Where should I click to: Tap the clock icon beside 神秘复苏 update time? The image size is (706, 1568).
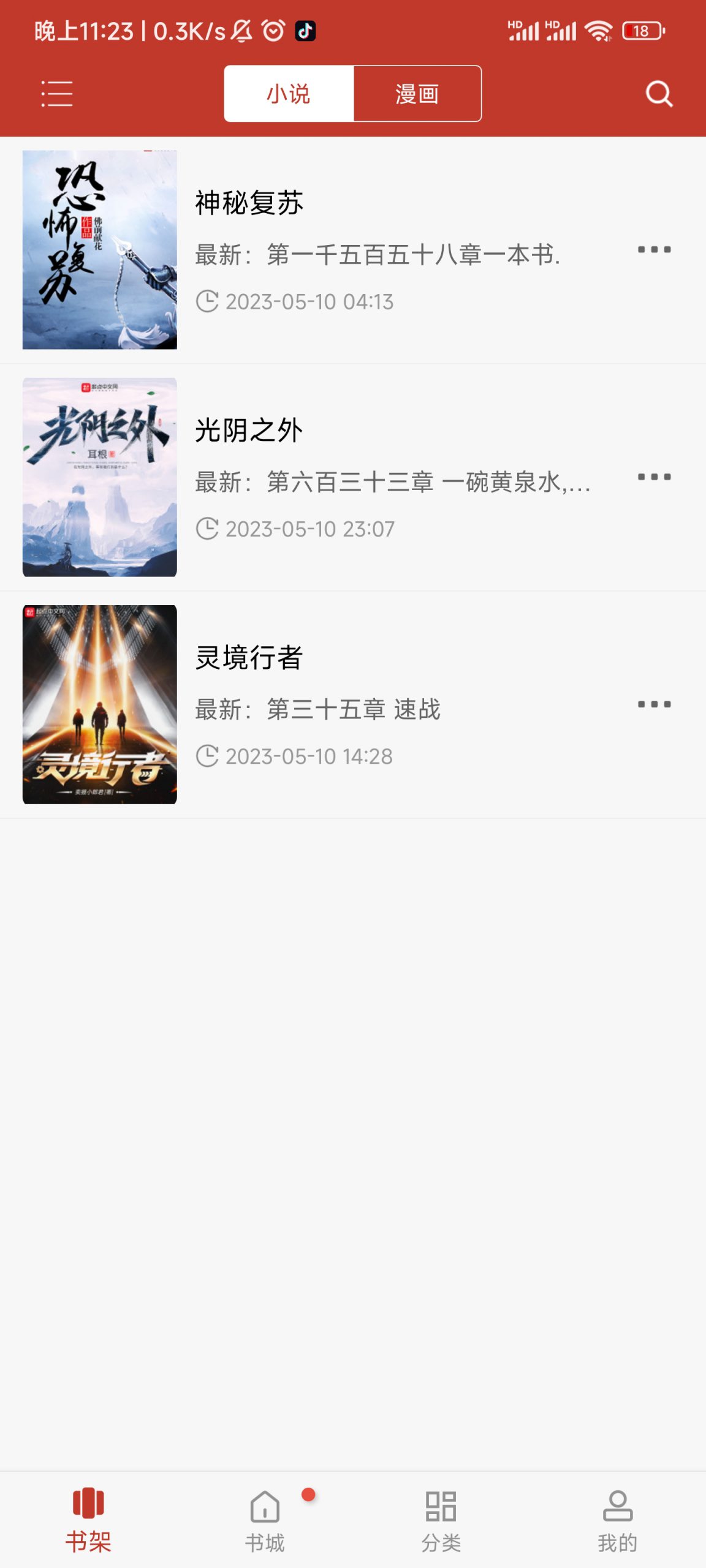(207, 301)
